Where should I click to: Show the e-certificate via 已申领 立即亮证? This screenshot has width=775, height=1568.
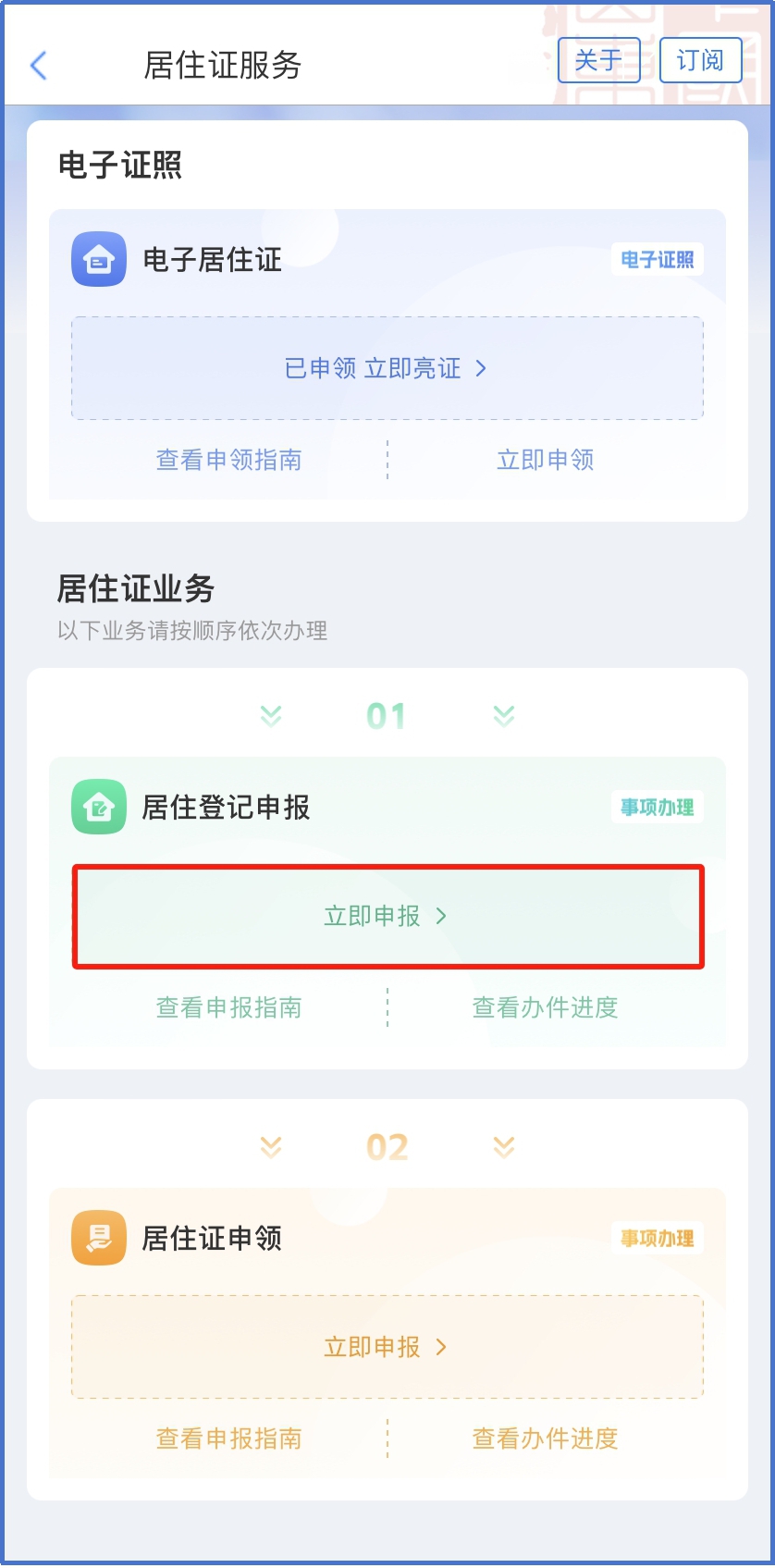point(387,368)
